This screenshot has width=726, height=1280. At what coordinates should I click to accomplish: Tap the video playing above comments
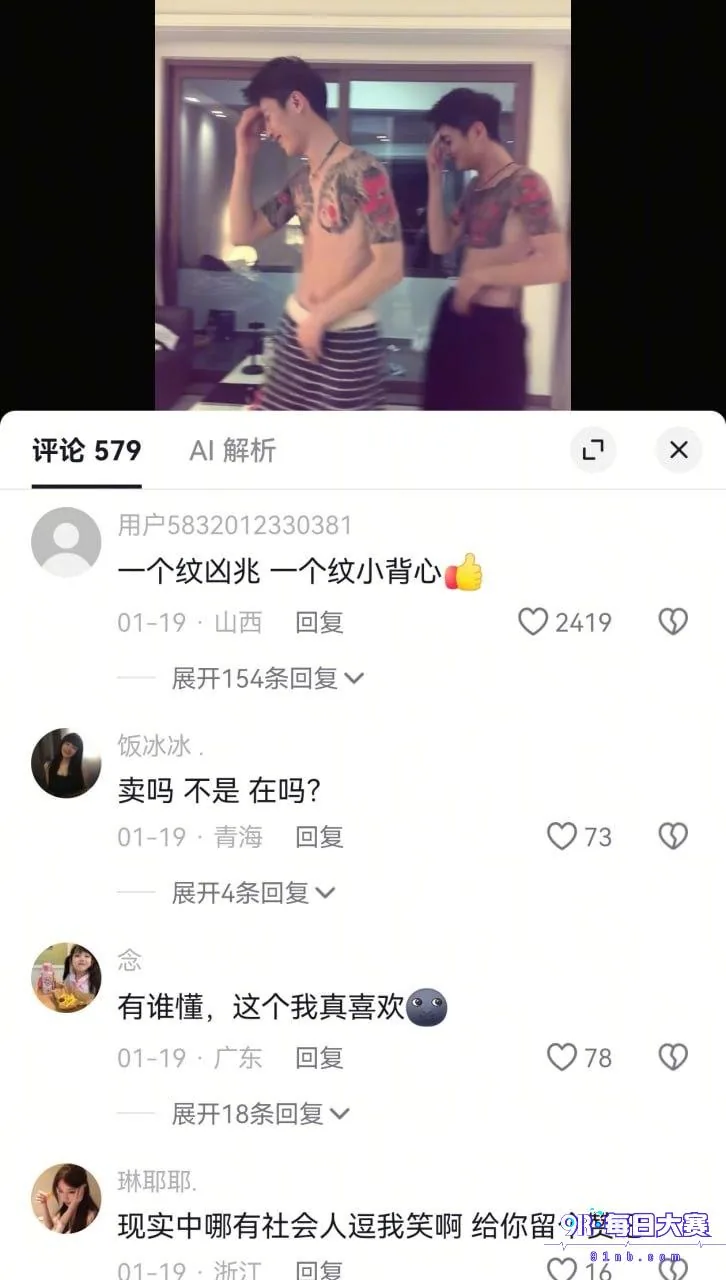coord(363,205)
